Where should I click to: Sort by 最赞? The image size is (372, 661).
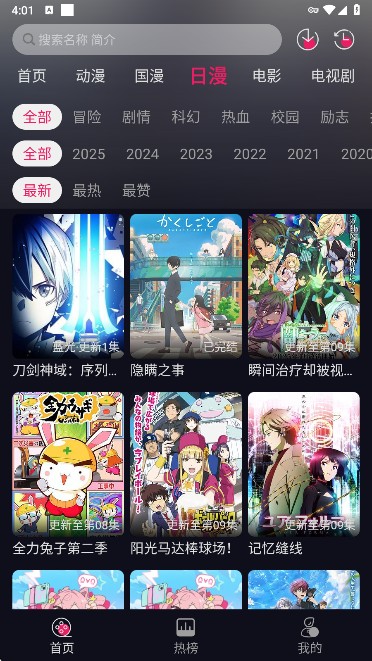[136, 191]
